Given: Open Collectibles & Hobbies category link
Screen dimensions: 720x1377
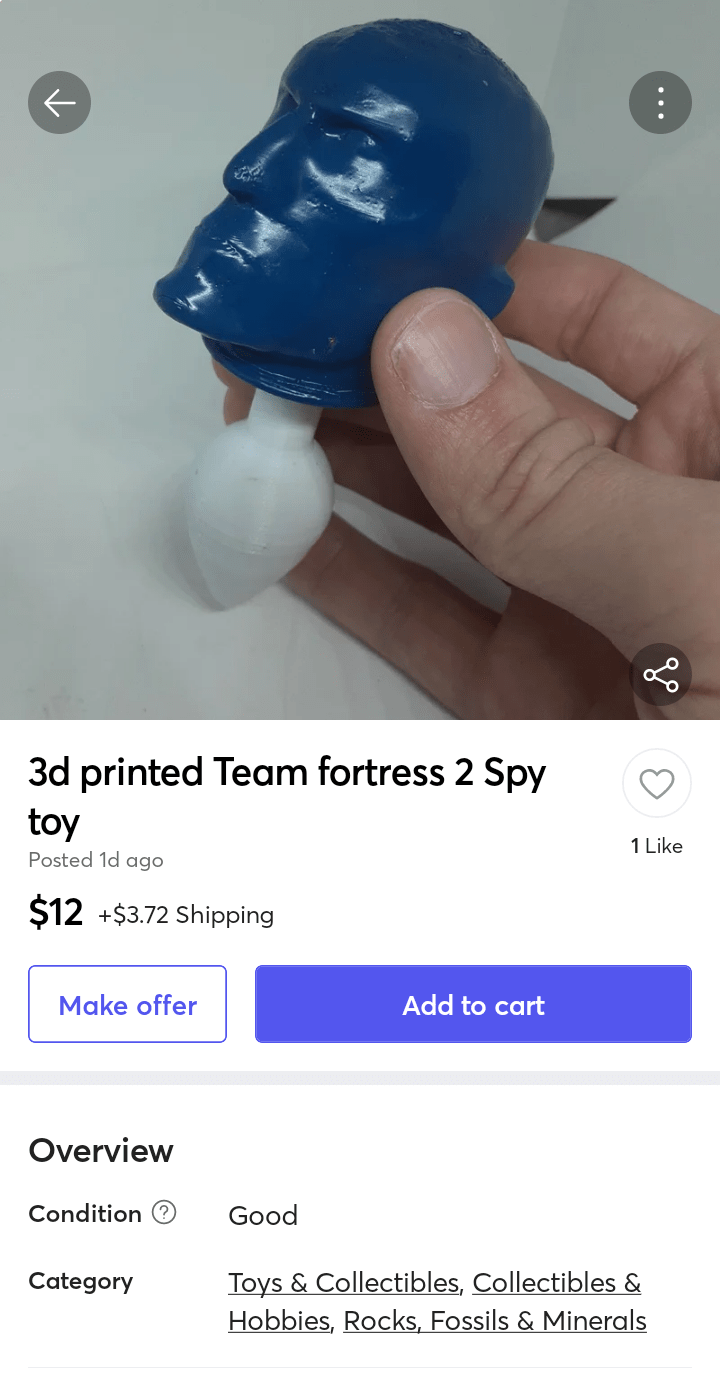Looking at the screenshot, I should pyautogui.click(x=556, y=1283).
